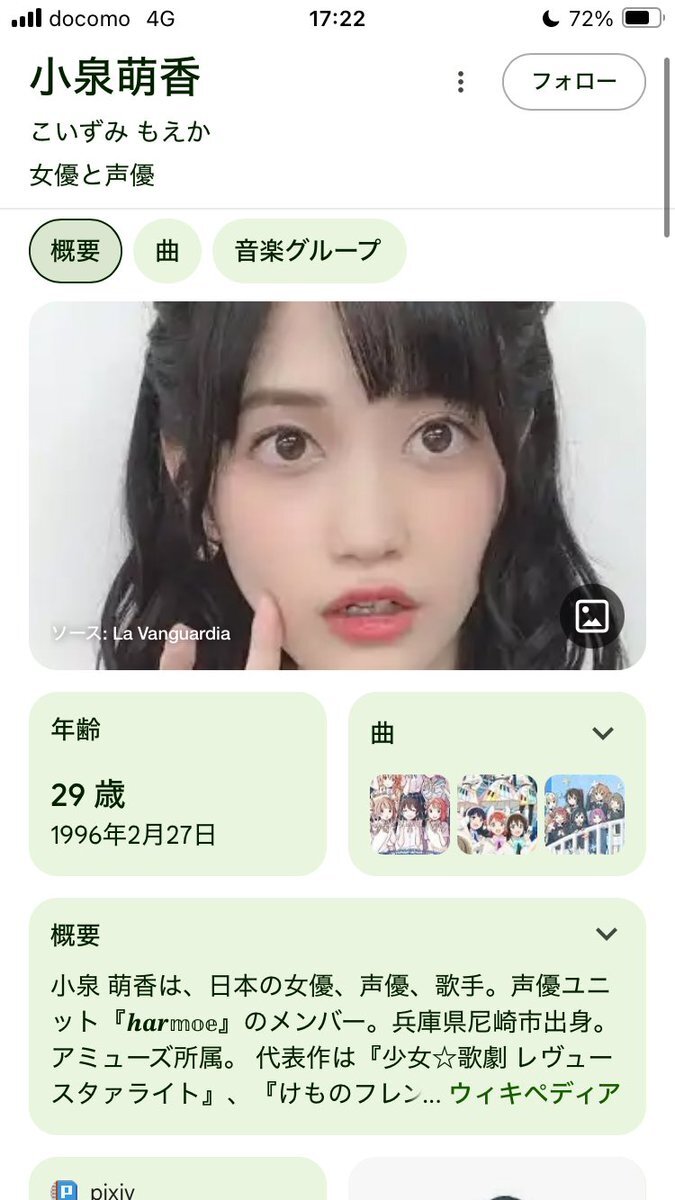Select the 概要 overview chip
This screenshot has height=1200, width=675.
tap(75, 250)
